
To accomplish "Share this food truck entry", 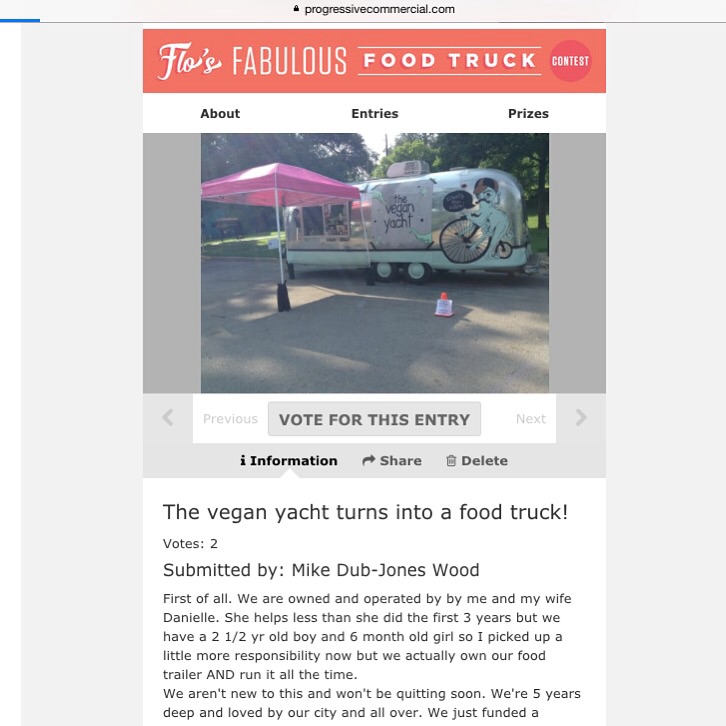I will (x=392, y=461).
